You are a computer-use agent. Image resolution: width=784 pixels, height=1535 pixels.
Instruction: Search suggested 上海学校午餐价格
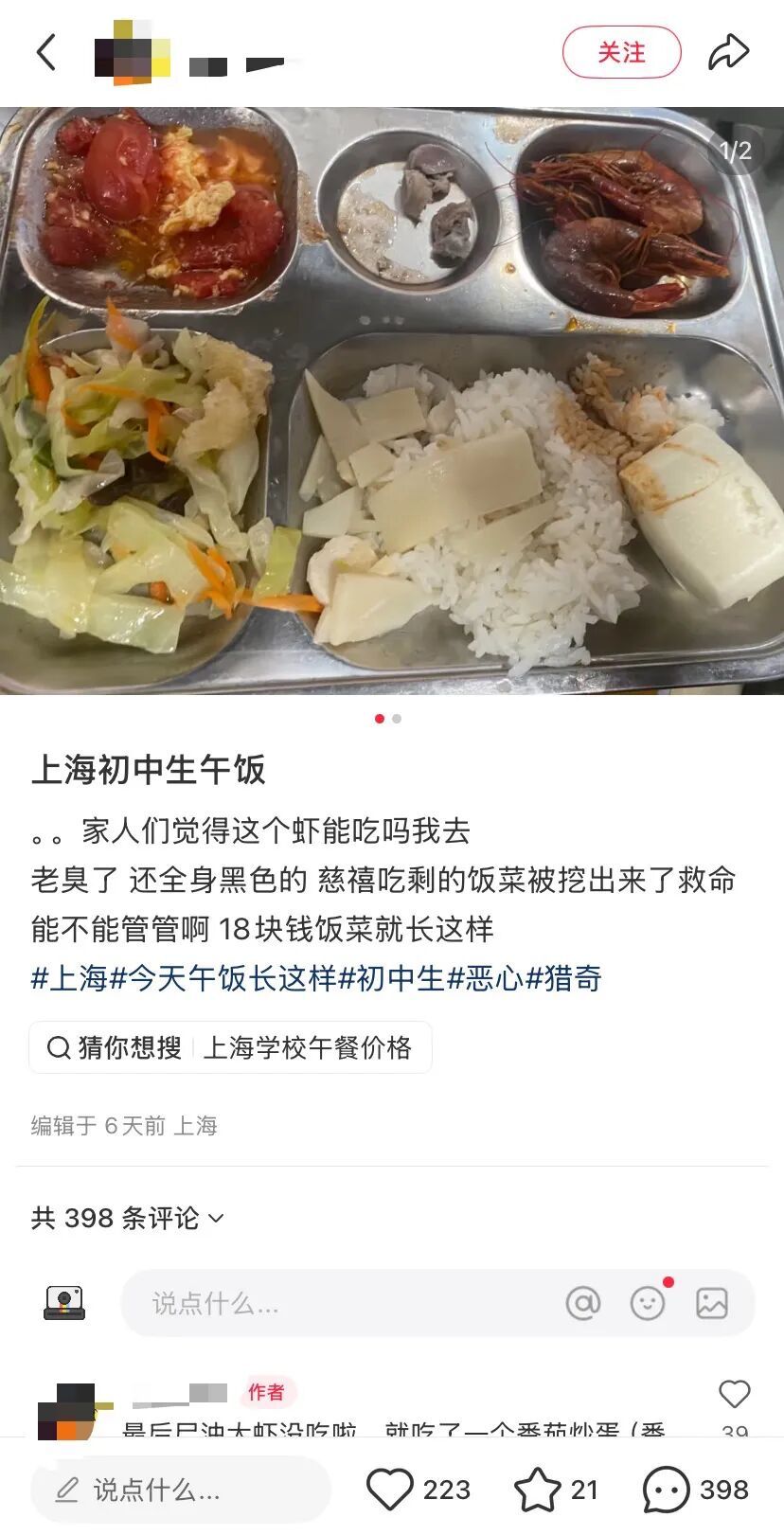[307, 1047]
